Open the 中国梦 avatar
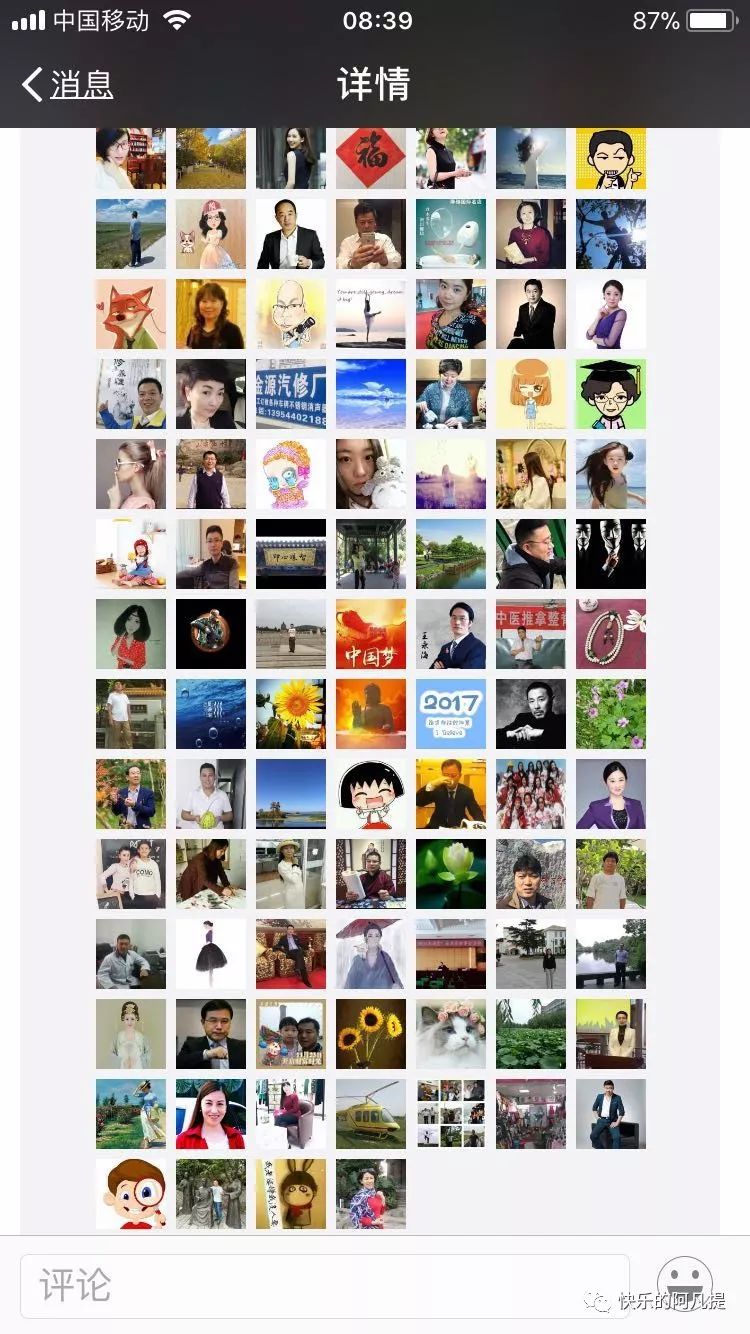The width and height of the screenshot is (750, 1334). coord(371,634)
